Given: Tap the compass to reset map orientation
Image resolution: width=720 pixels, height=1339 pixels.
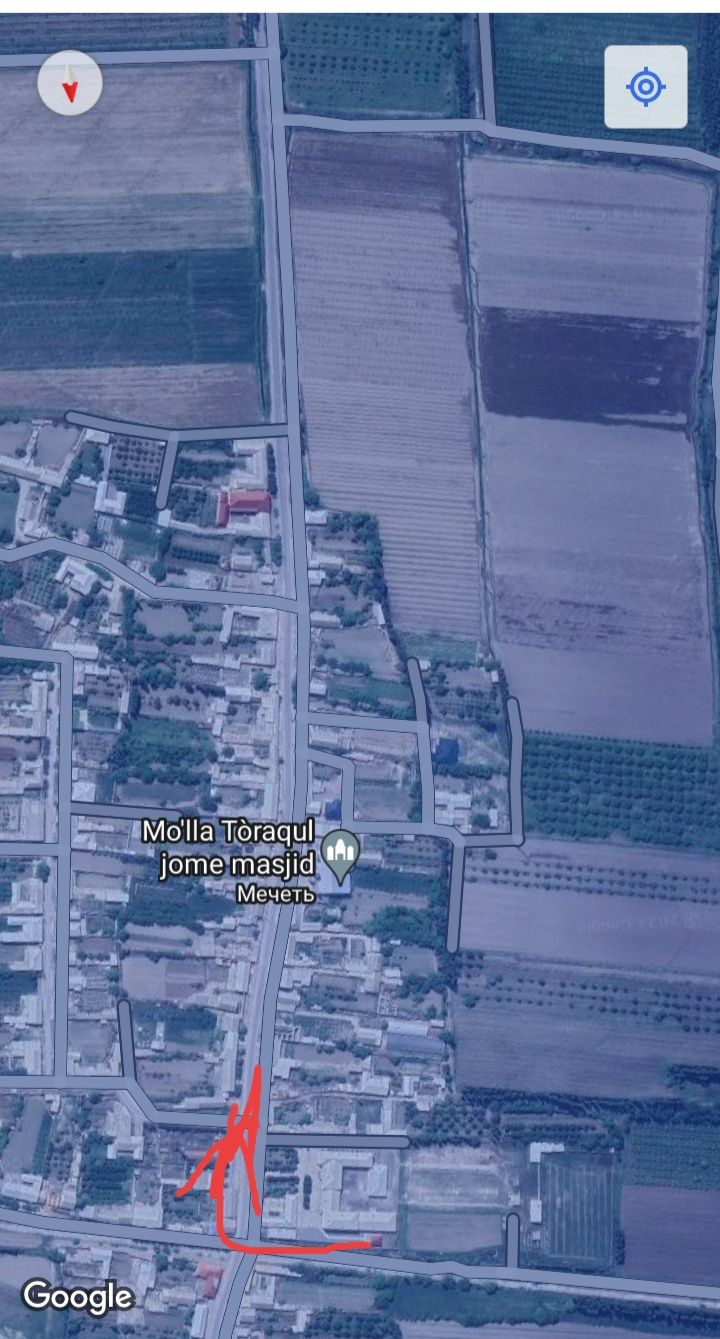Looking at the screenshot, I should 70,83.
